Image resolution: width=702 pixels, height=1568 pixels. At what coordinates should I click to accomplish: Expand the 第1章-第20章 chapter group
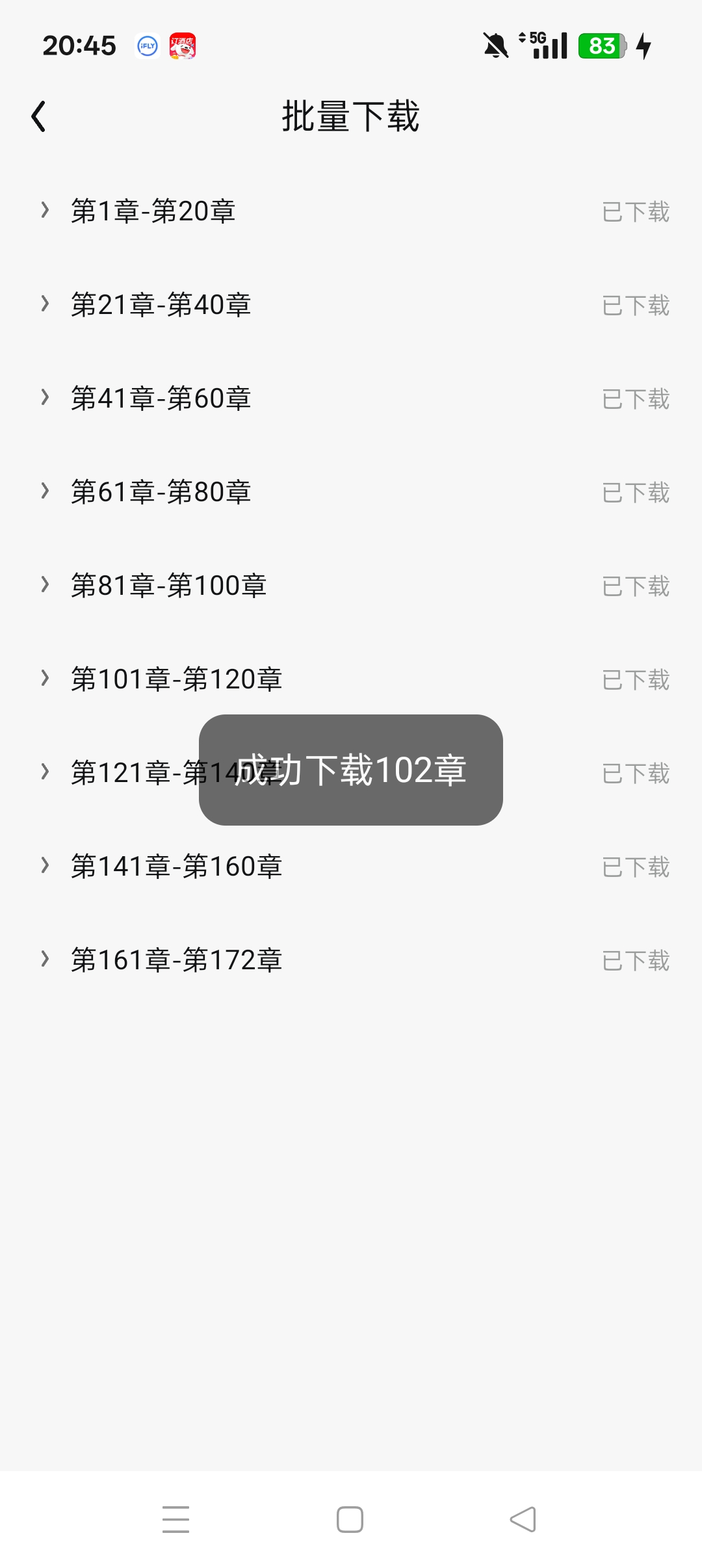[45, 211]
